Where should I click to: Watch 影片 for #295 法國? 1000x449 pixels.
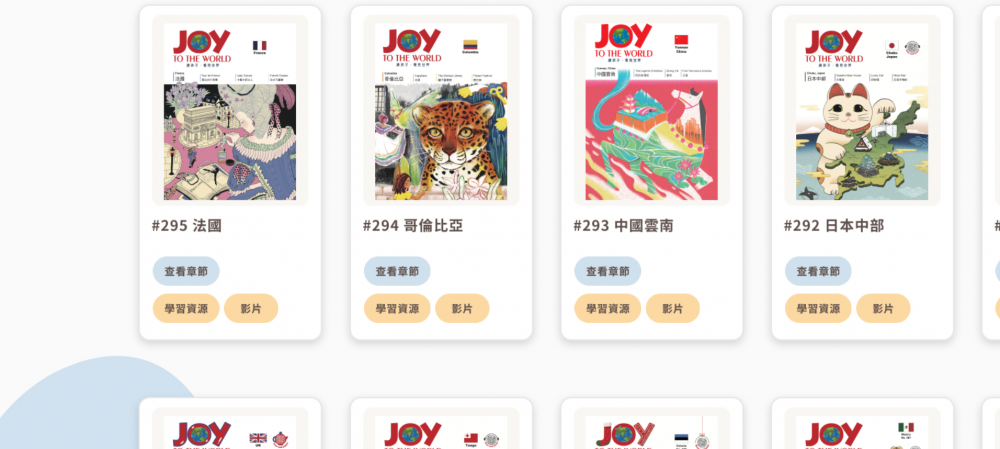pyautogui.click(x=251, y=308)
